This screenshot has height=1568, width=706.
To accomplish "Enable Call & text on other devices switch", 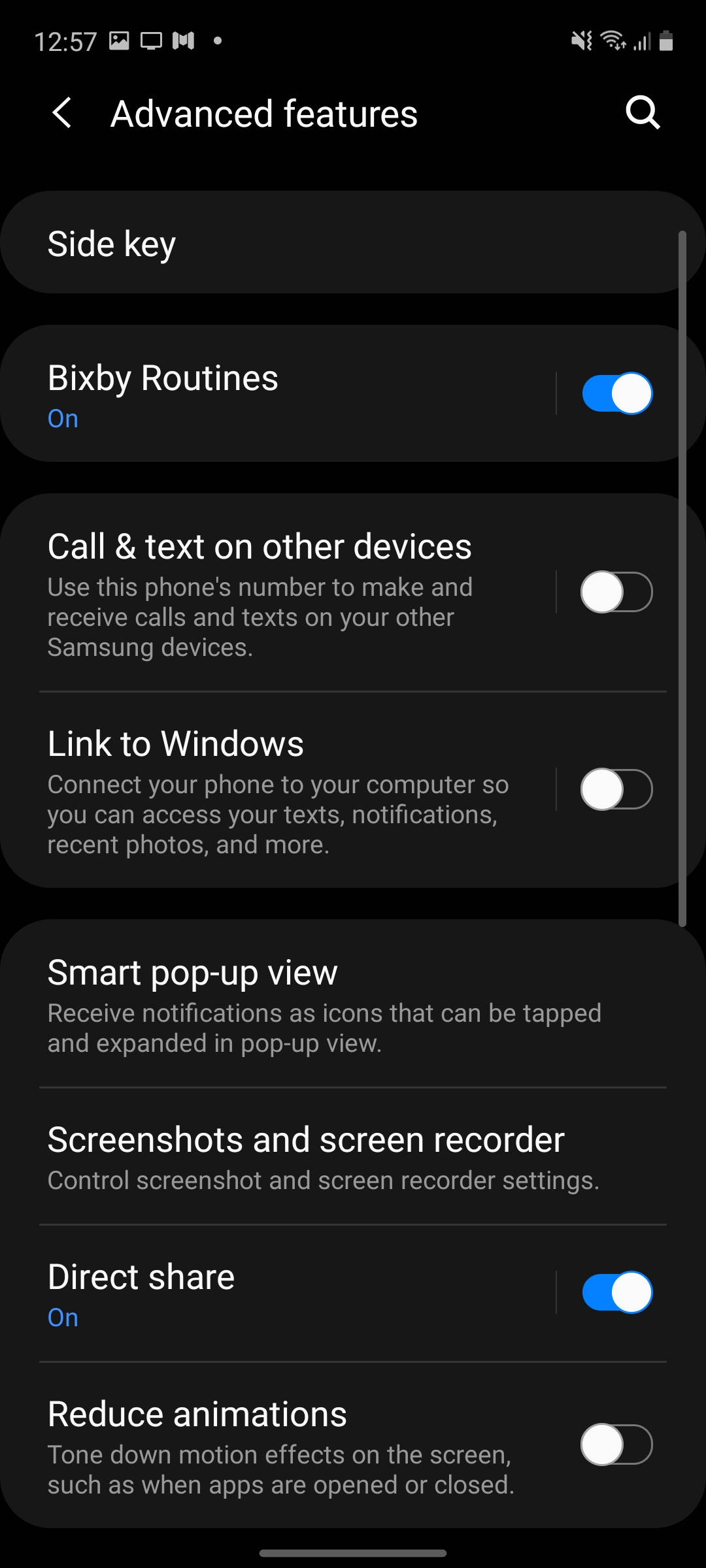I will 617,592.
